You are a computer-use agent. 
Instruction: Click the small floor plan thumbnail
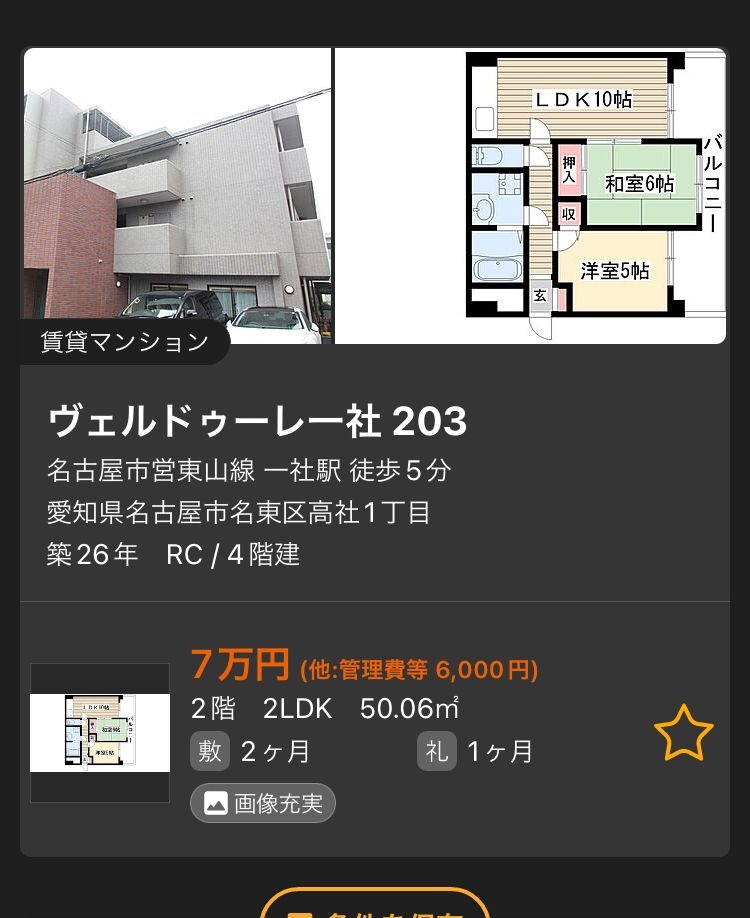[98, 733]
